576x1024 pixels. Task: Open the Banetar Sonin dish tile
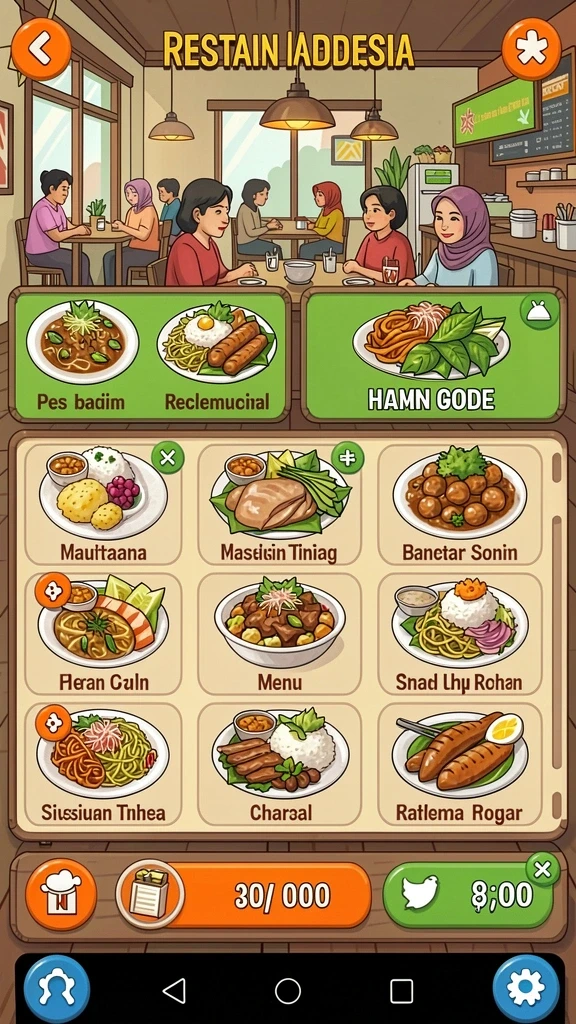point(460,504)
